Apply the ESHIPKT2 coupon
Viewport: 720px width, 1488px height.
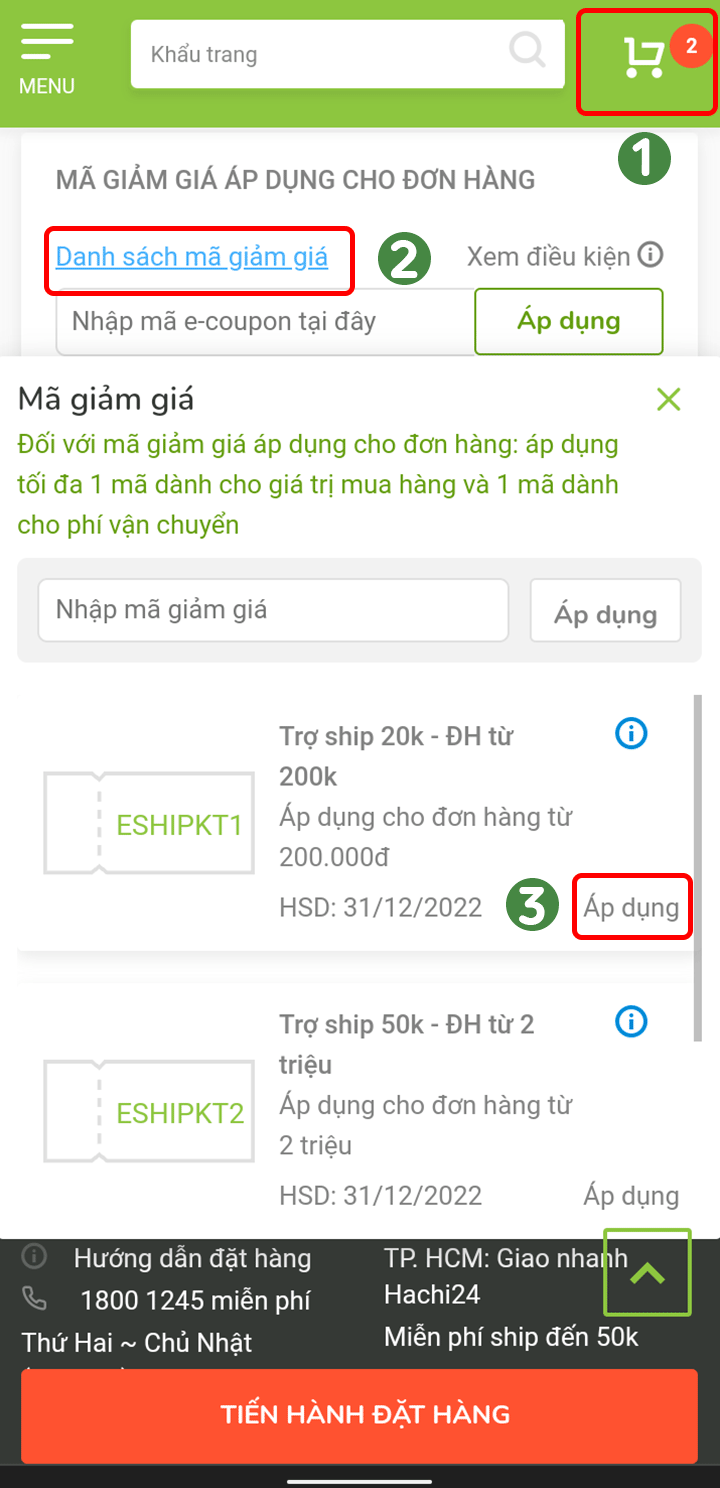click(x=631, y=1196)
